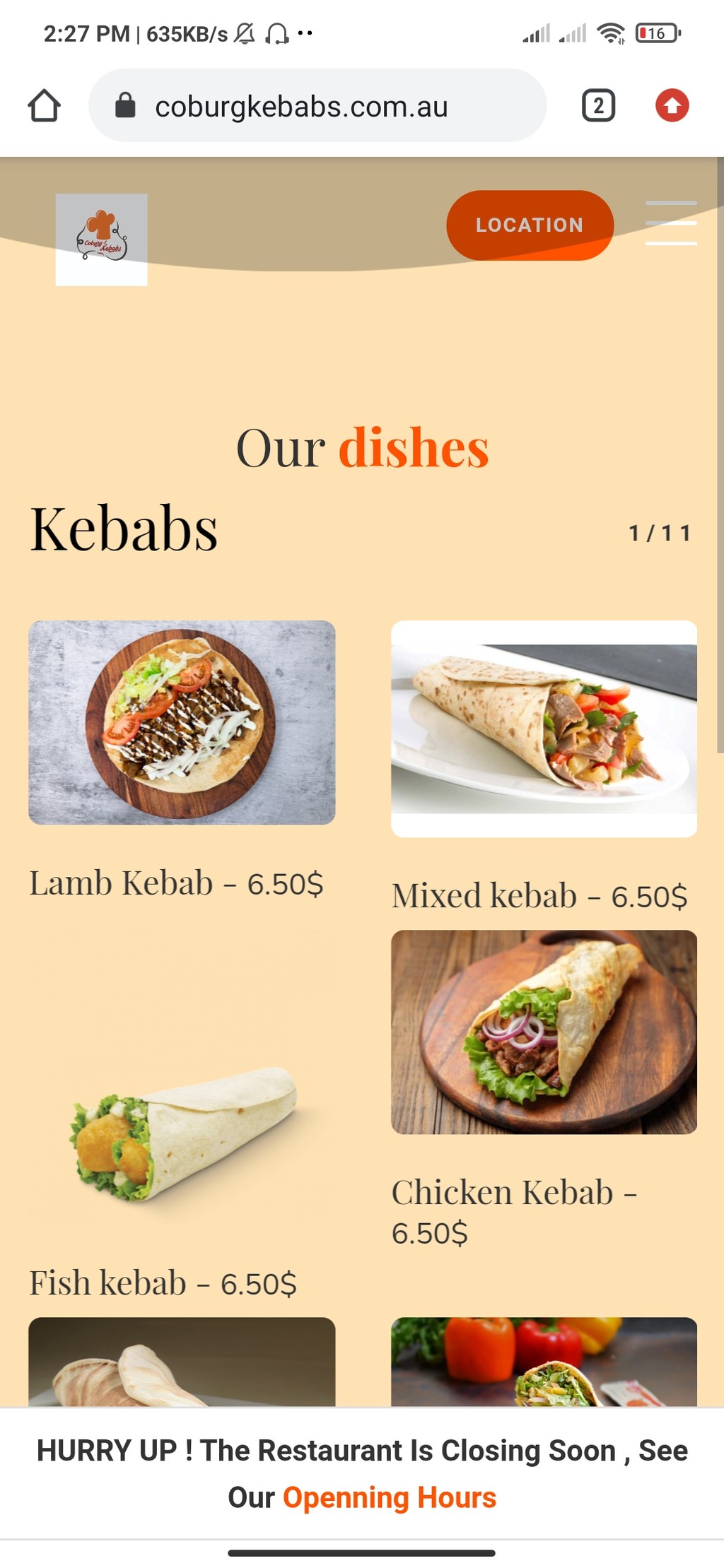Viewport: 724px width, 1568px height.
Task: Follow the Openning Hours link
Action: 390,1497
